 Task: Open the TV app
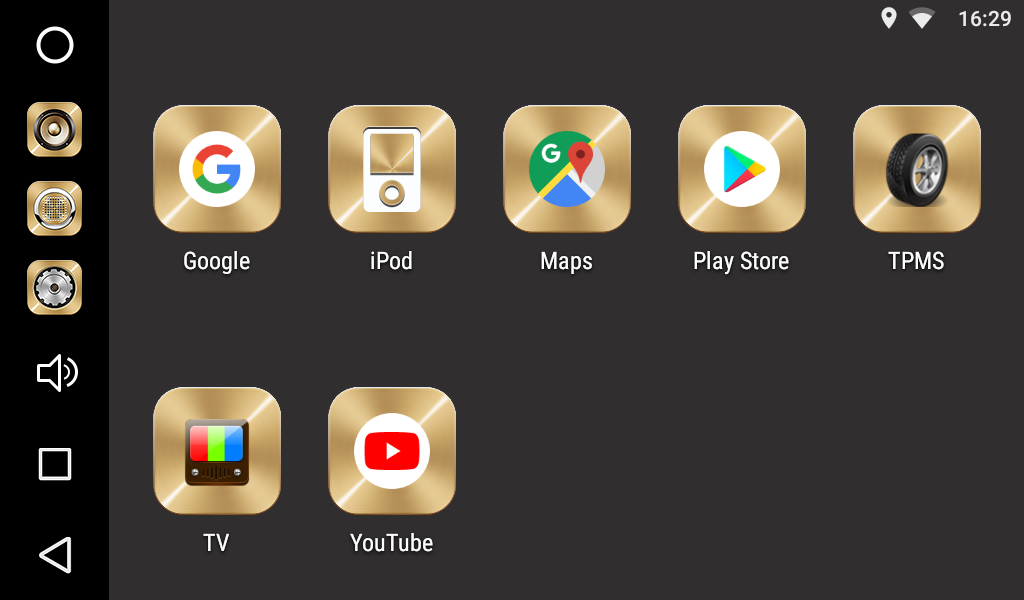(x=217, y=451)
